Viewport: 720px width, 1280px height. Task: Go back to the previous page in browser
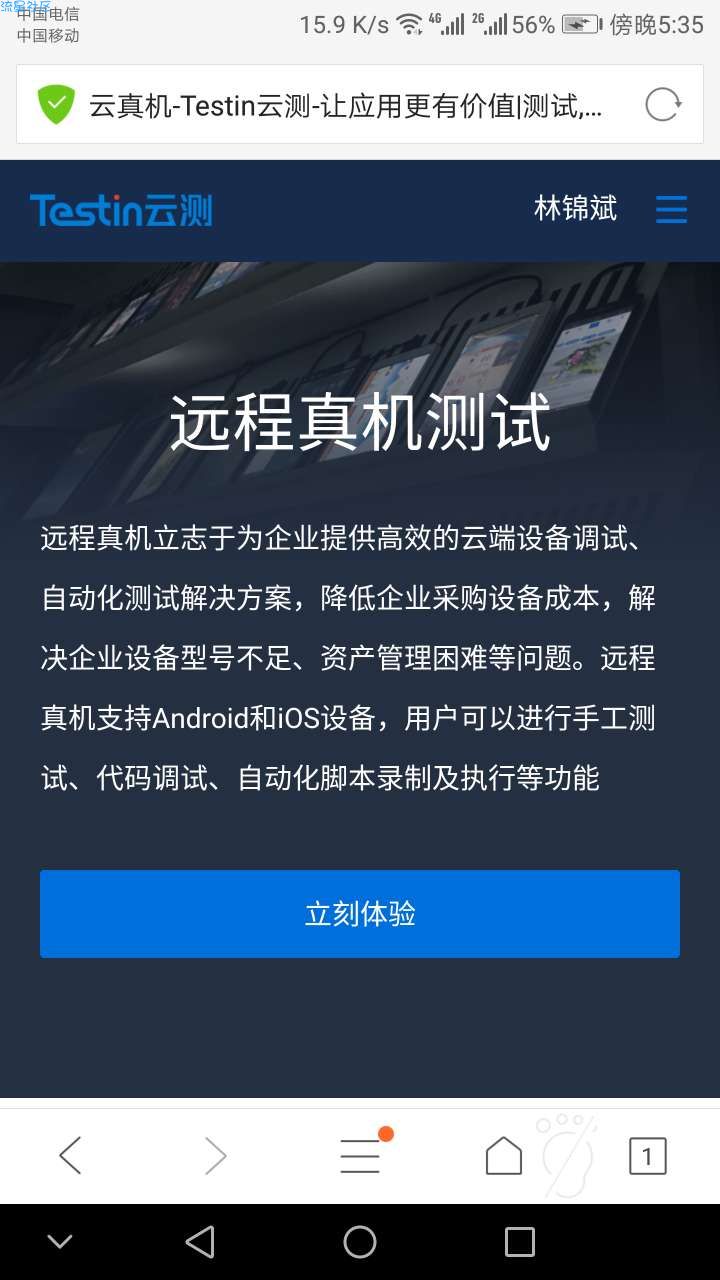70,1156
